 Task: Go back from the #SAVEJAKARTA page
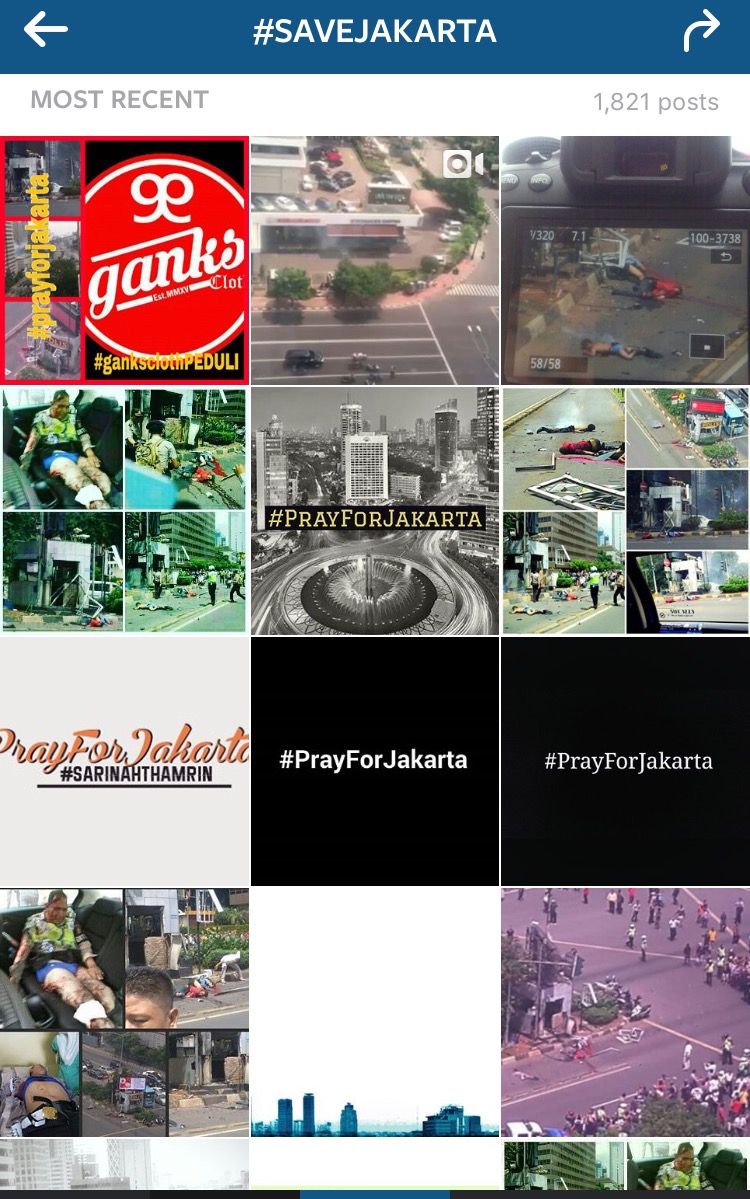[46, 31]
